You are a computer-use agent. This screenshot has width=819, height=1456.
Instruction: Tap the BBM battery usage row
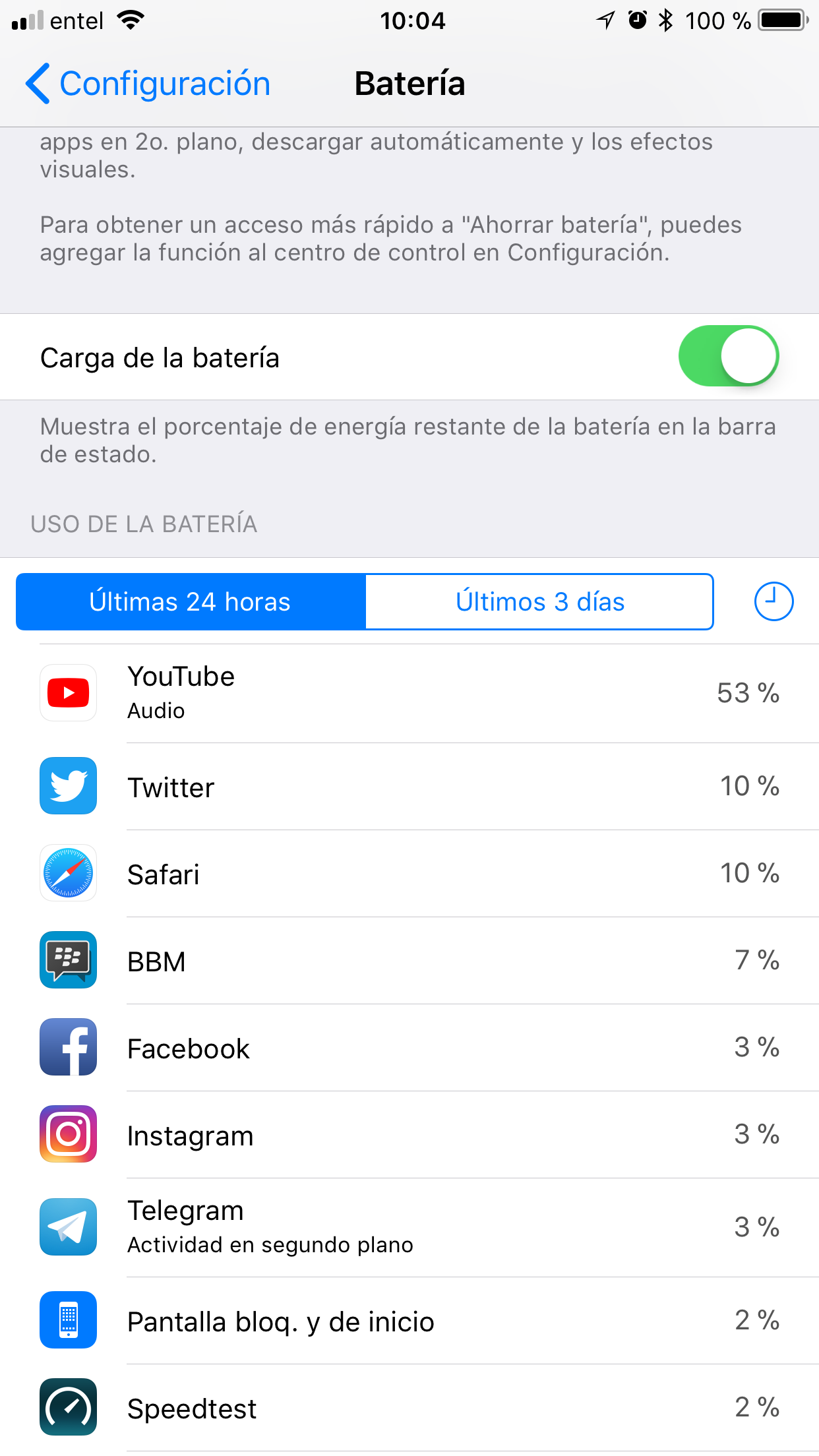(409, 961)
